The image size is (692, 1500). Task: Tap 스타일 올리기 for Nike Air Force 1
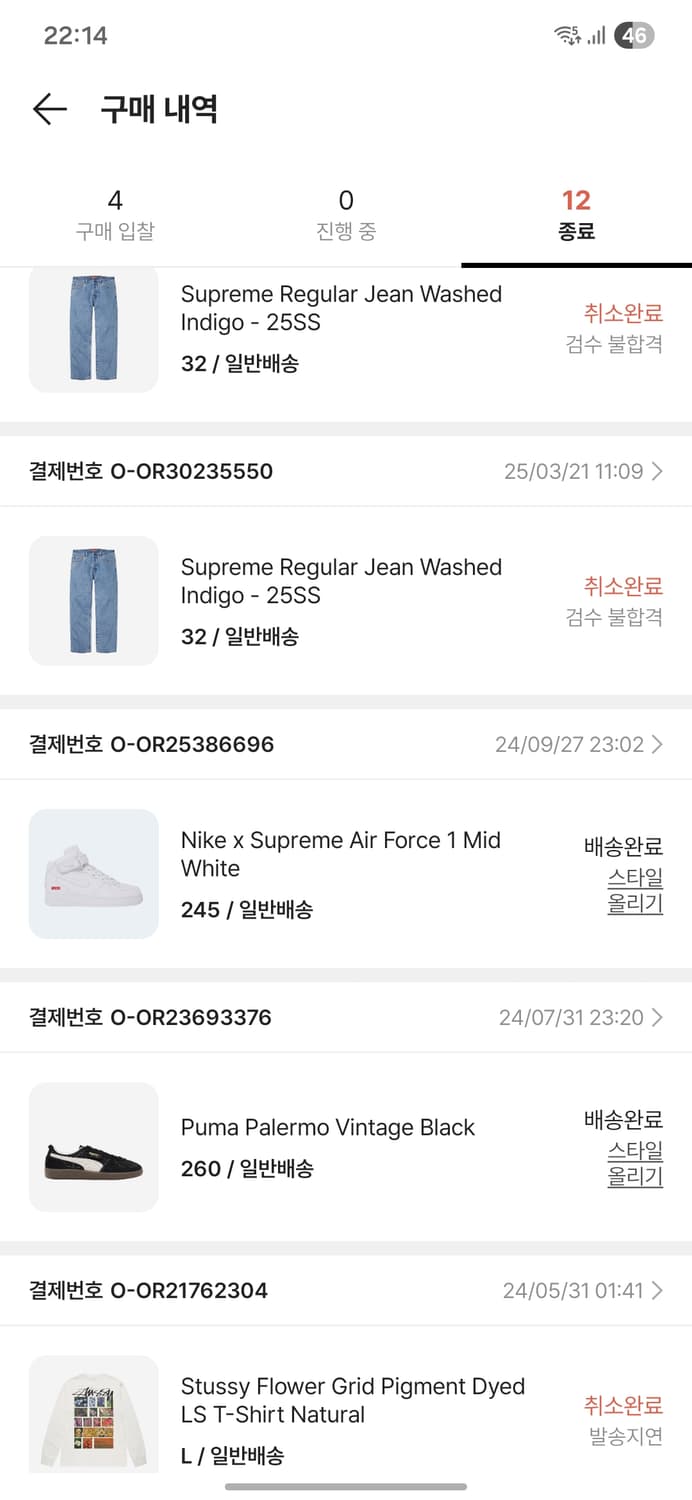tap(635, 891)
